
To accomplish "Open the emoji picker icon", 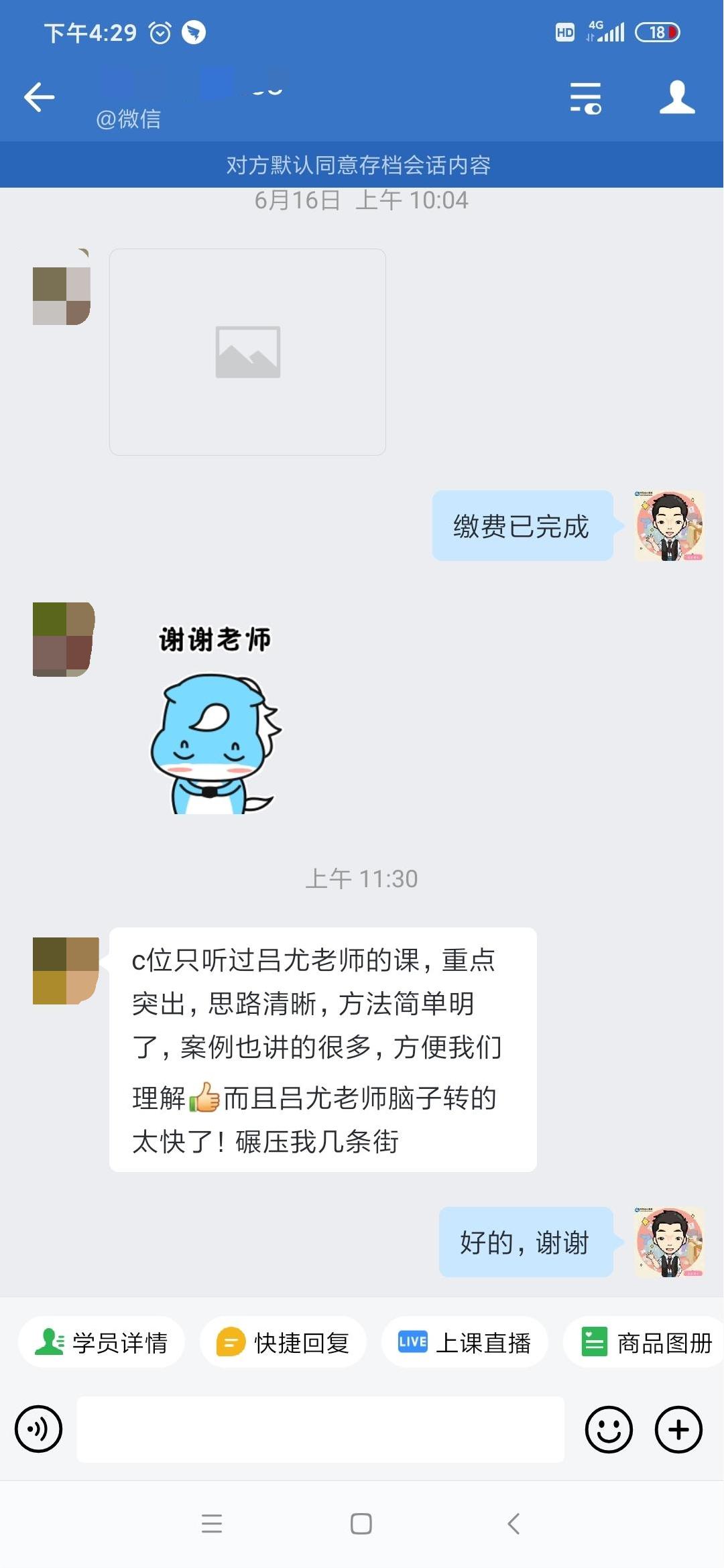I will (x=609, y=1429).
